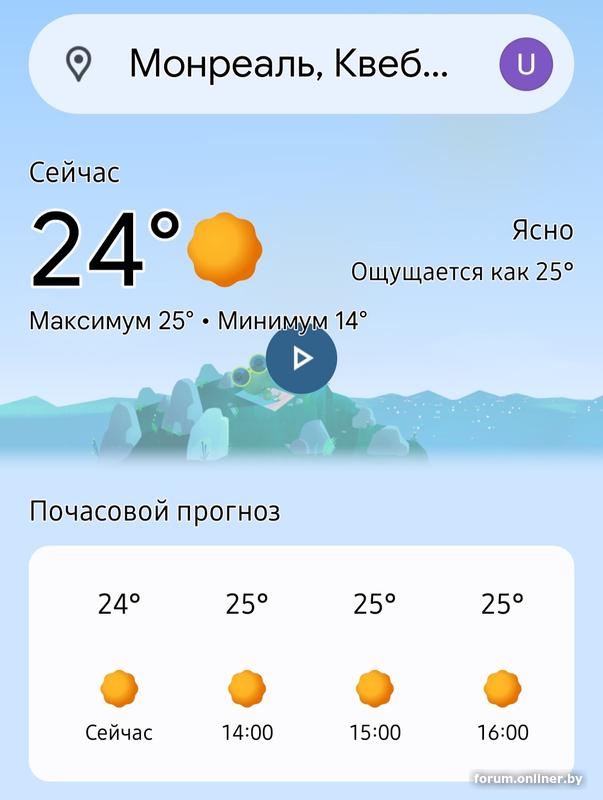Open the U account avatar
603x800 pixels.
click(x=525, y=65)
